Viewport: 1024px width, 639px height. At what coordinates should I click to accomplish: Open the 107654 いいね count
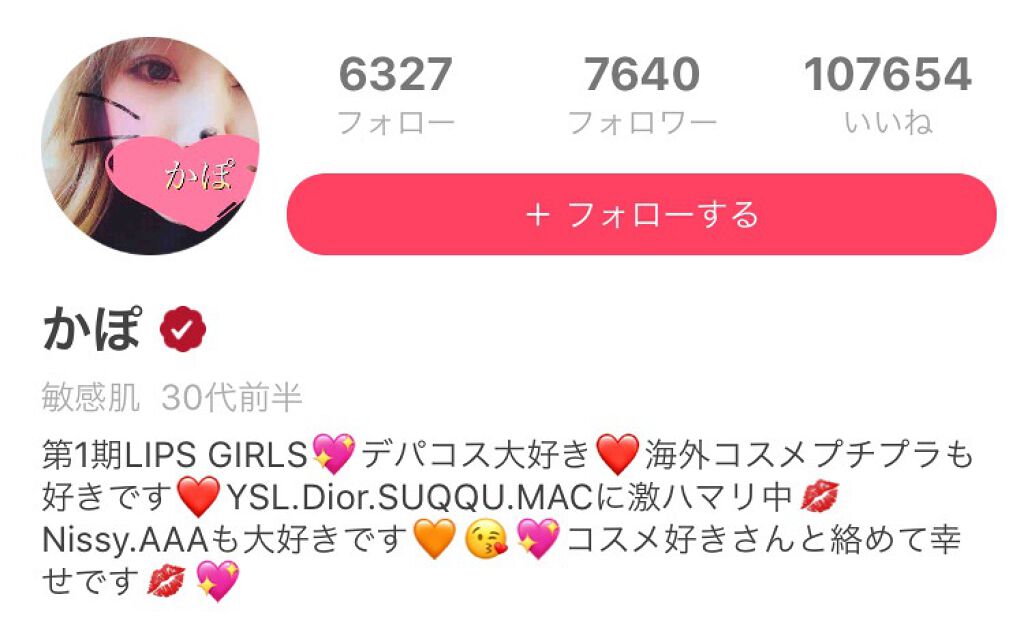pyautogui.click(x=887, y=95)
